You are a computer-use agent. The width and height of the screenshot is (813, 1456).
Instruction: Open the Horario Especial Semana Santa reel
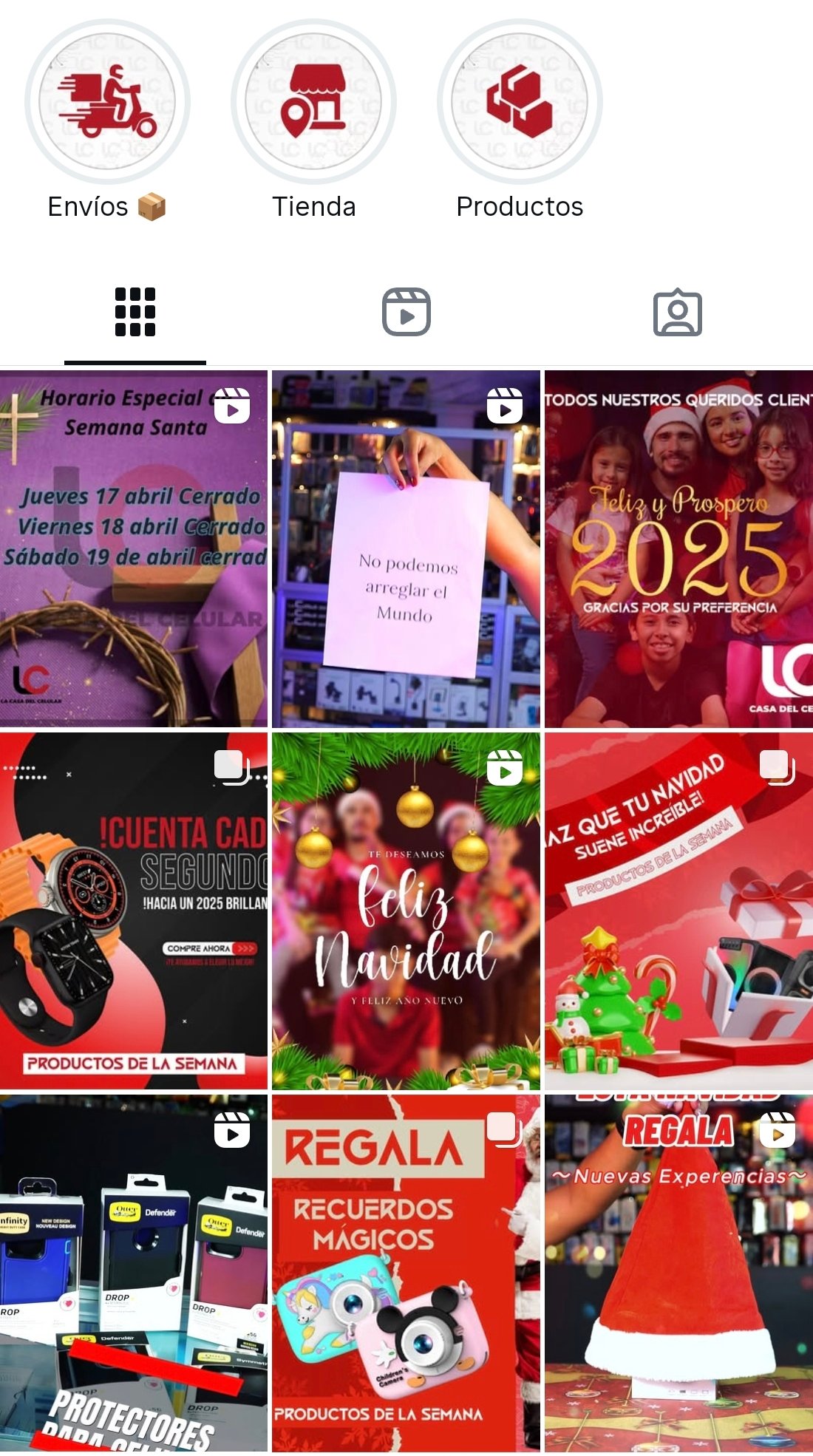134,548
